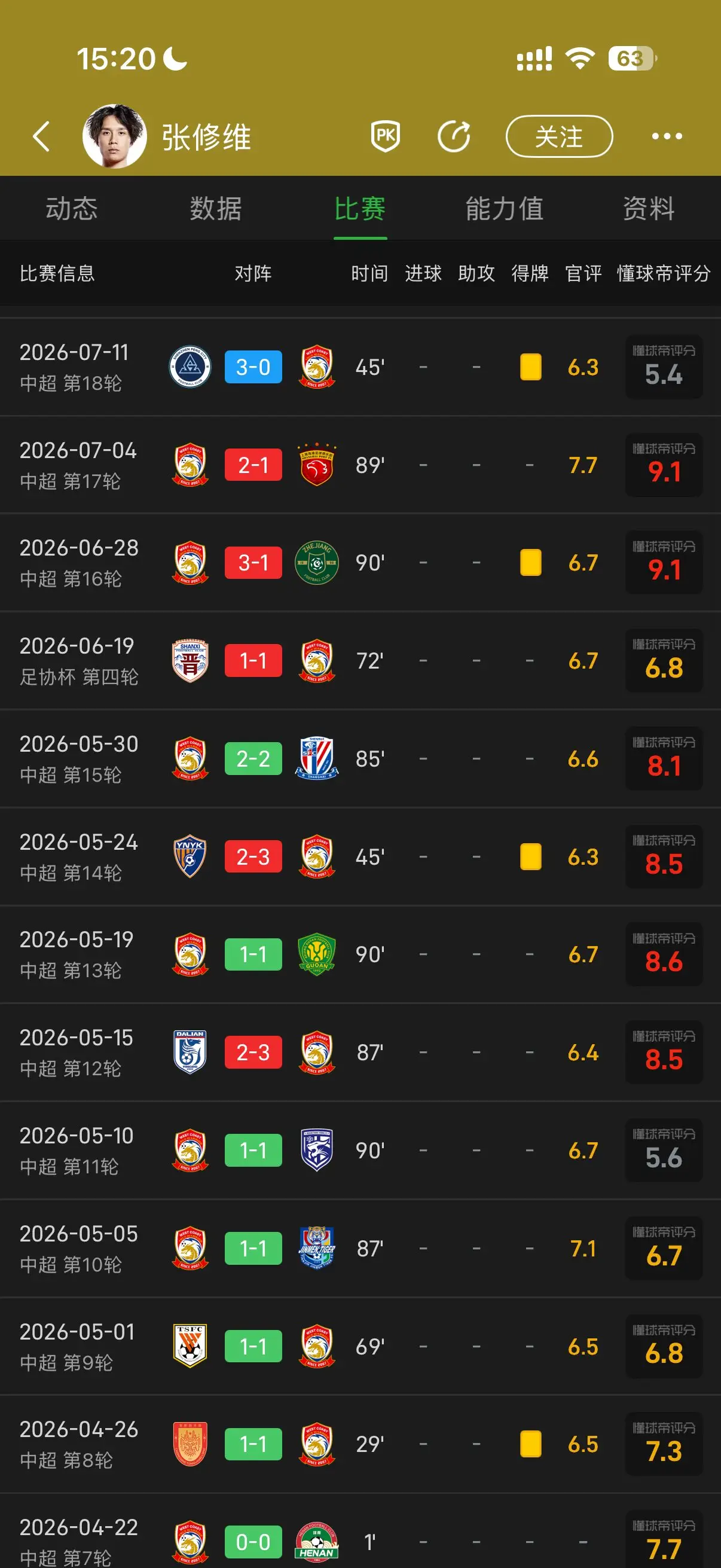The height and width of the screenshot is (1568, 721).
Task: Switch to the 数据 tab
Action: [216, 209]
